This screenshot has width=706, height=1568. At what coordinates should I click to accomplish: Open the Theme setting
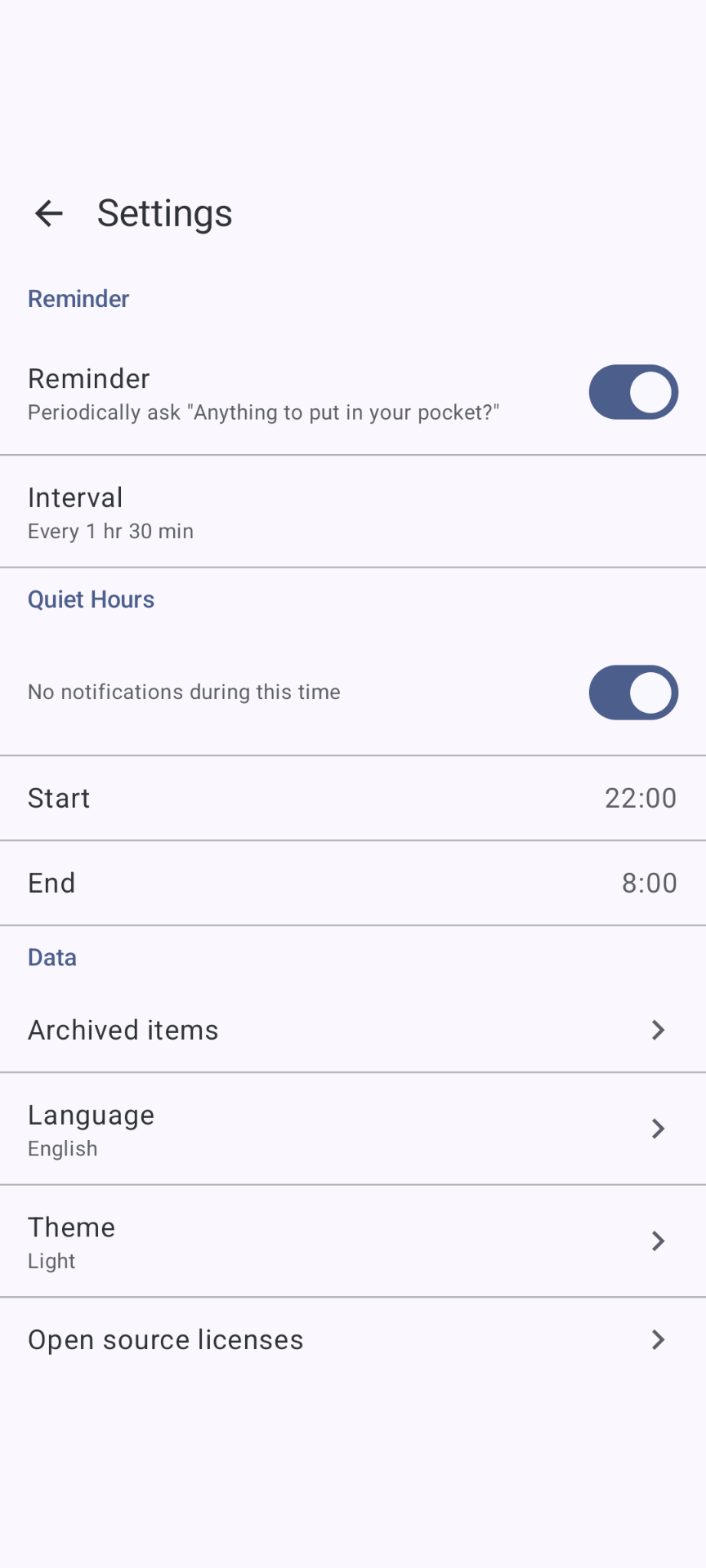[353, 1241]
